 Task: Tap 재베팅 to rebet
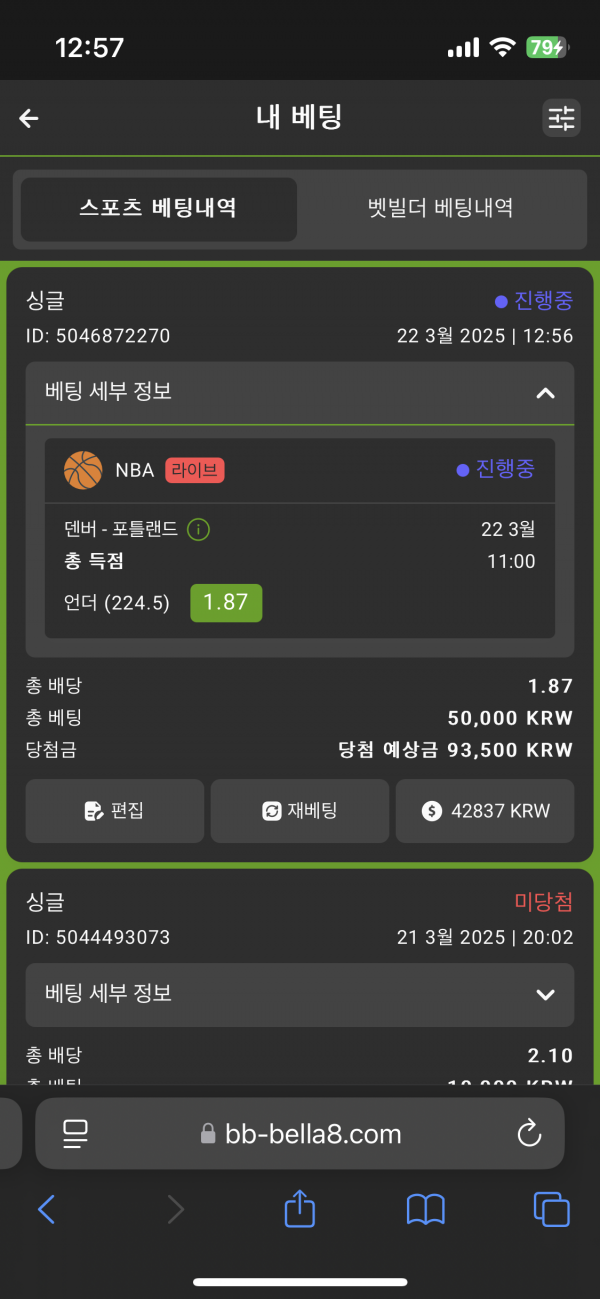point(299,811)
